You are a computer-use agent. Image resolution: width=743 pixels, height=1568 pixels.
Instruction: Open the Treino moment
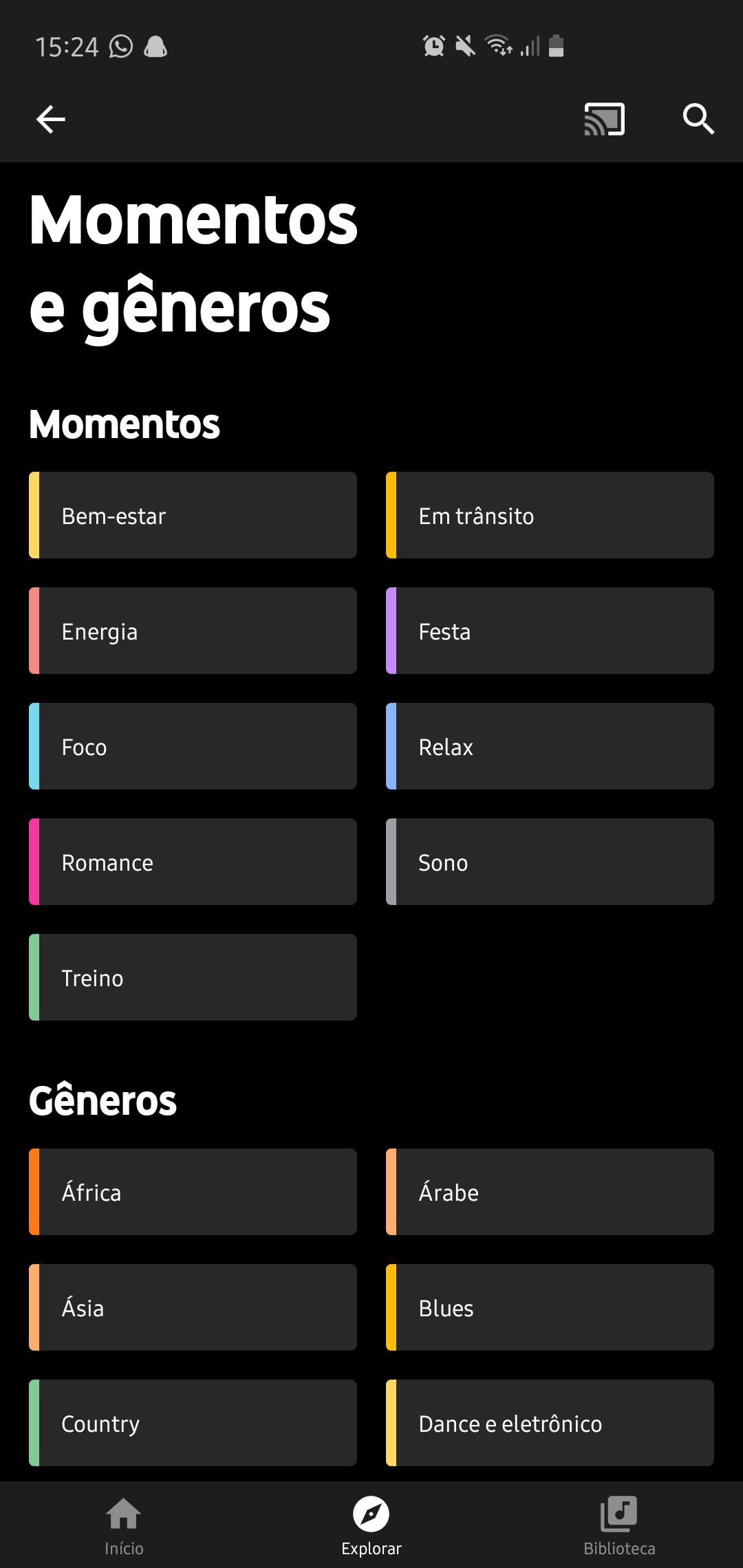tap(193, 977)
